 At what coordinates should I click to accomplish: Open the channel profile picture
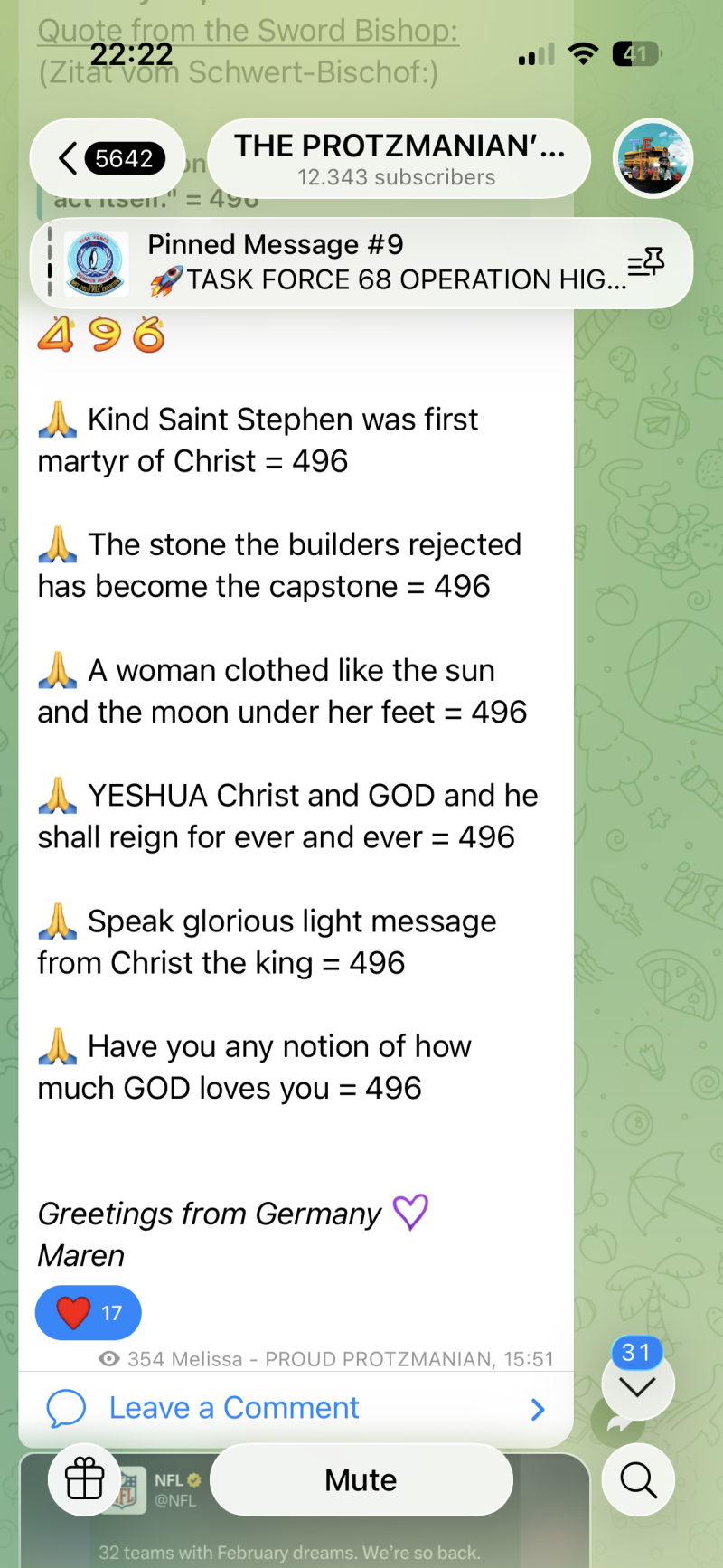[x=653, y=158]
